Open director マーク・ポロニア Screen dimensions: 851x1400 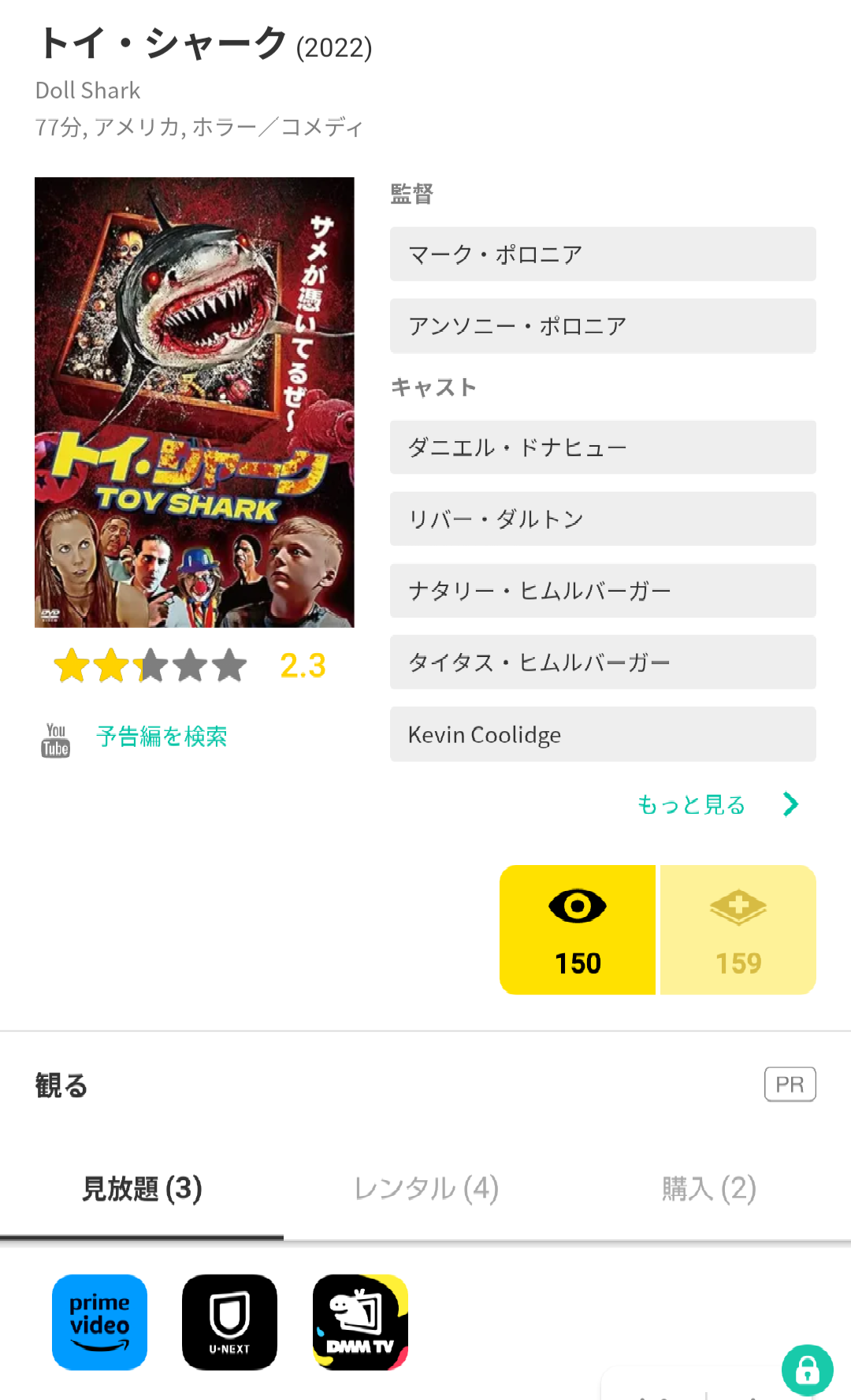coord(603,254)
